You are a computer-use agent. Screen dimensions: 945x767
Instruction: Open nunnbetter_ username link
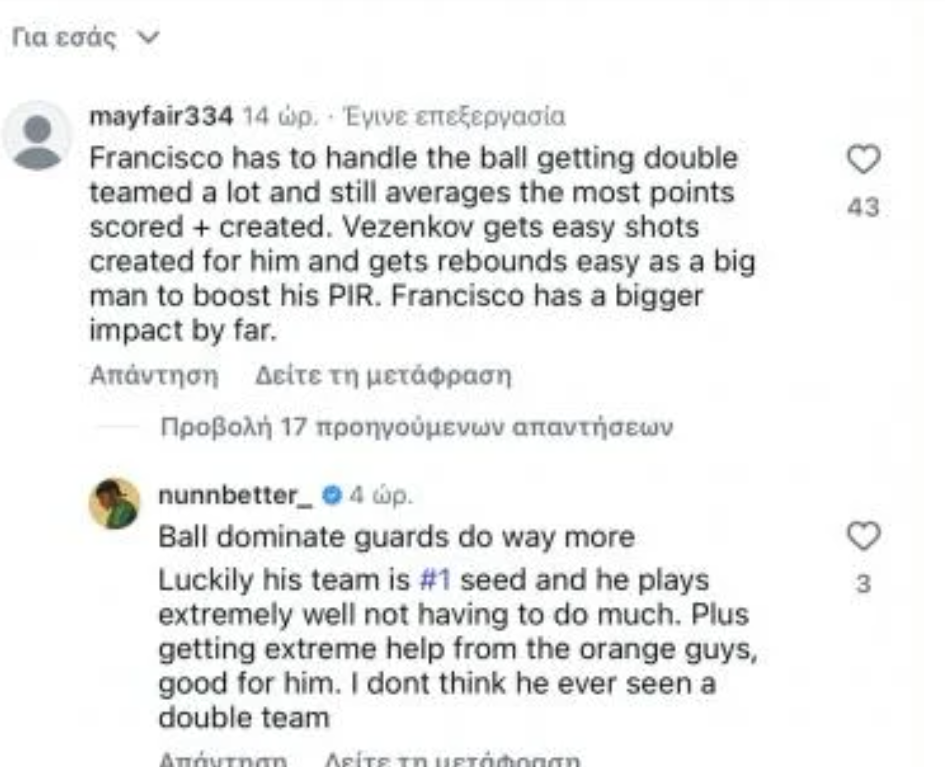(x=234, y=495)
